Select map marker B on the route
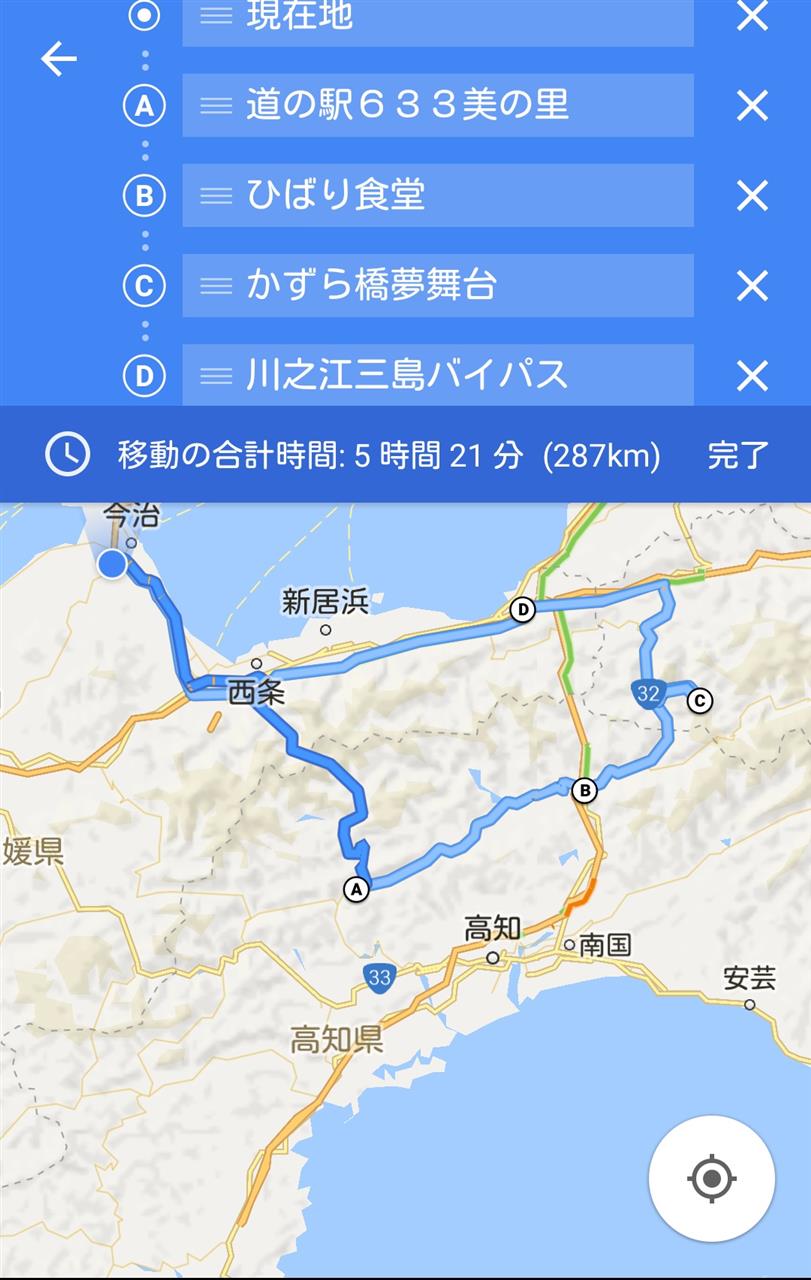The height and width of the screenshot is (1280, 811). click(584, 791)
